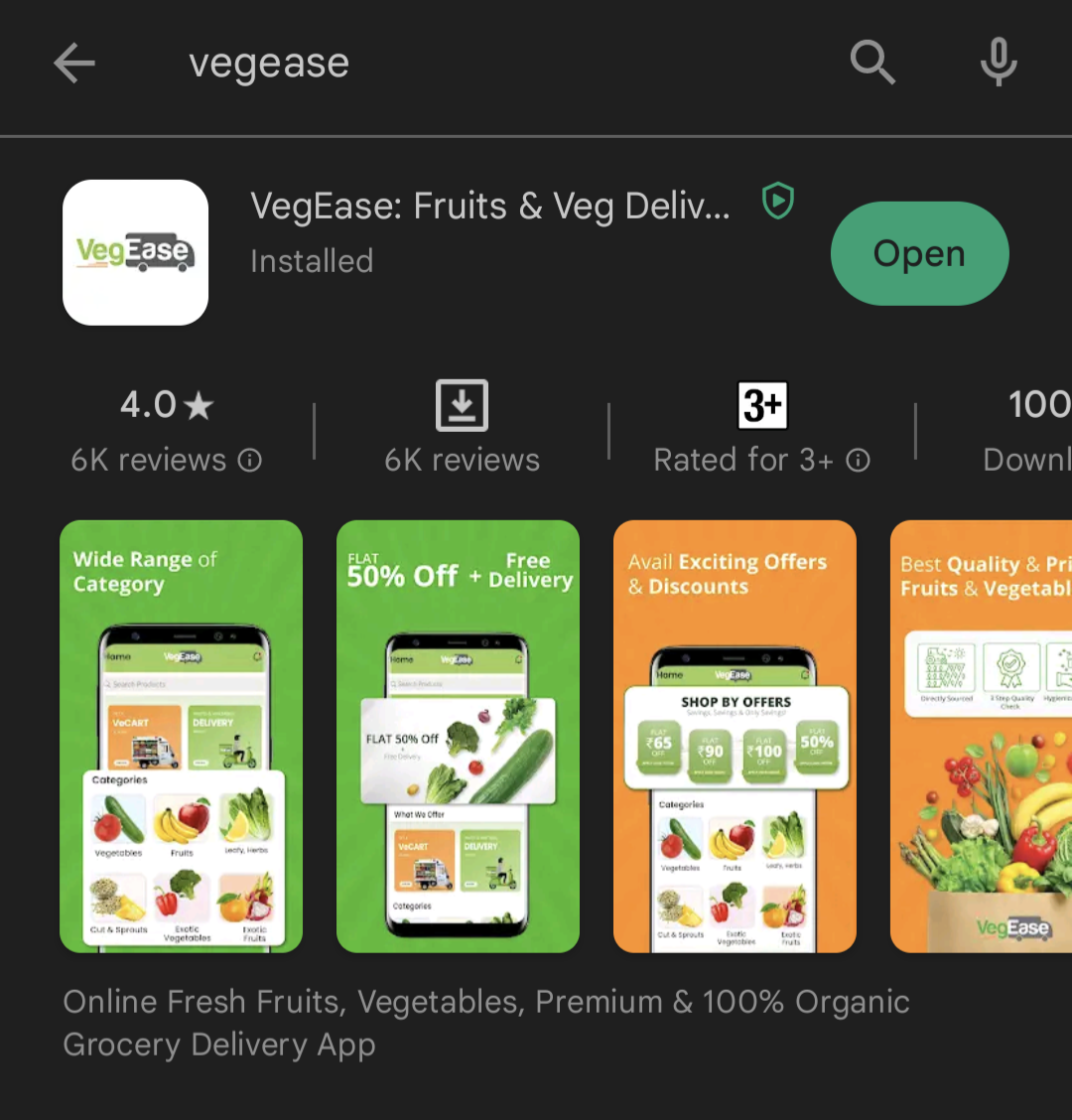Image resolution: width=1072 pixels, height=1120 pixels.
Task: Show info about 4.0 star rating
Action: click(251, 461)
